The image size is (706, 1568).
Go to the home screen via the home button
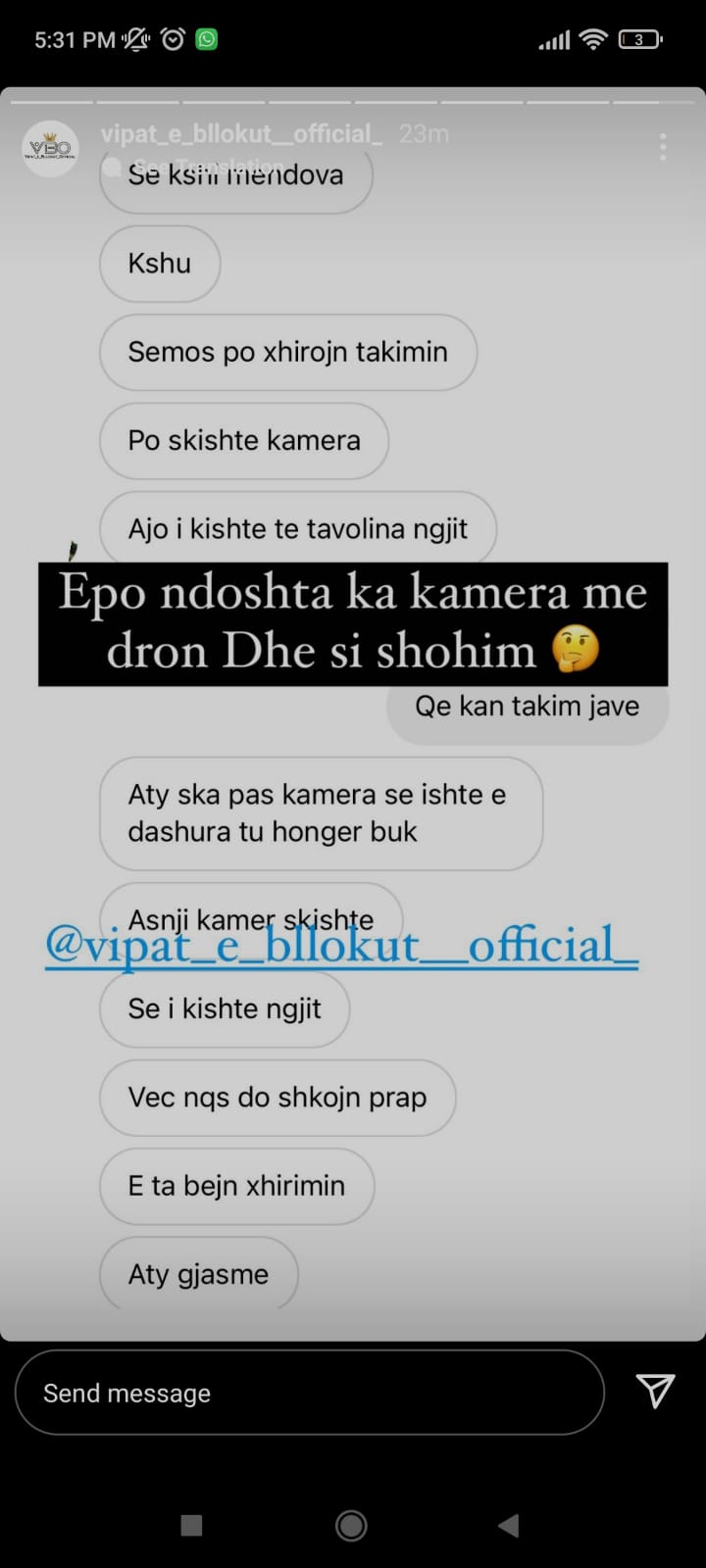pyautogui.click(x=351, y=1525)
